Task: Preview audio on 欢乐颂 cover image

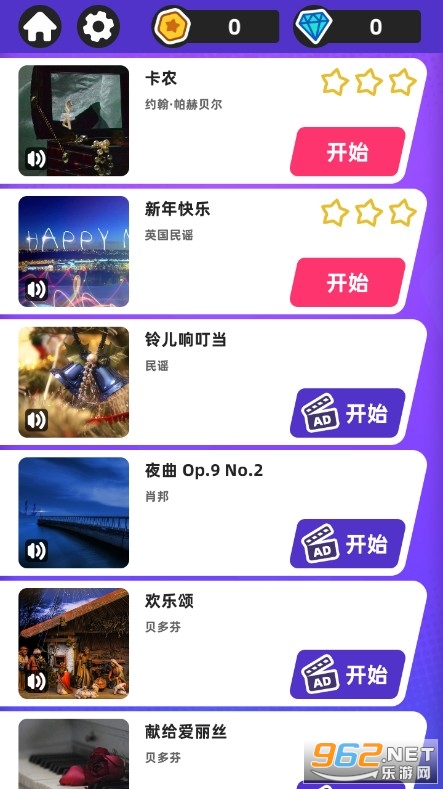Action: tap(36, 681)
